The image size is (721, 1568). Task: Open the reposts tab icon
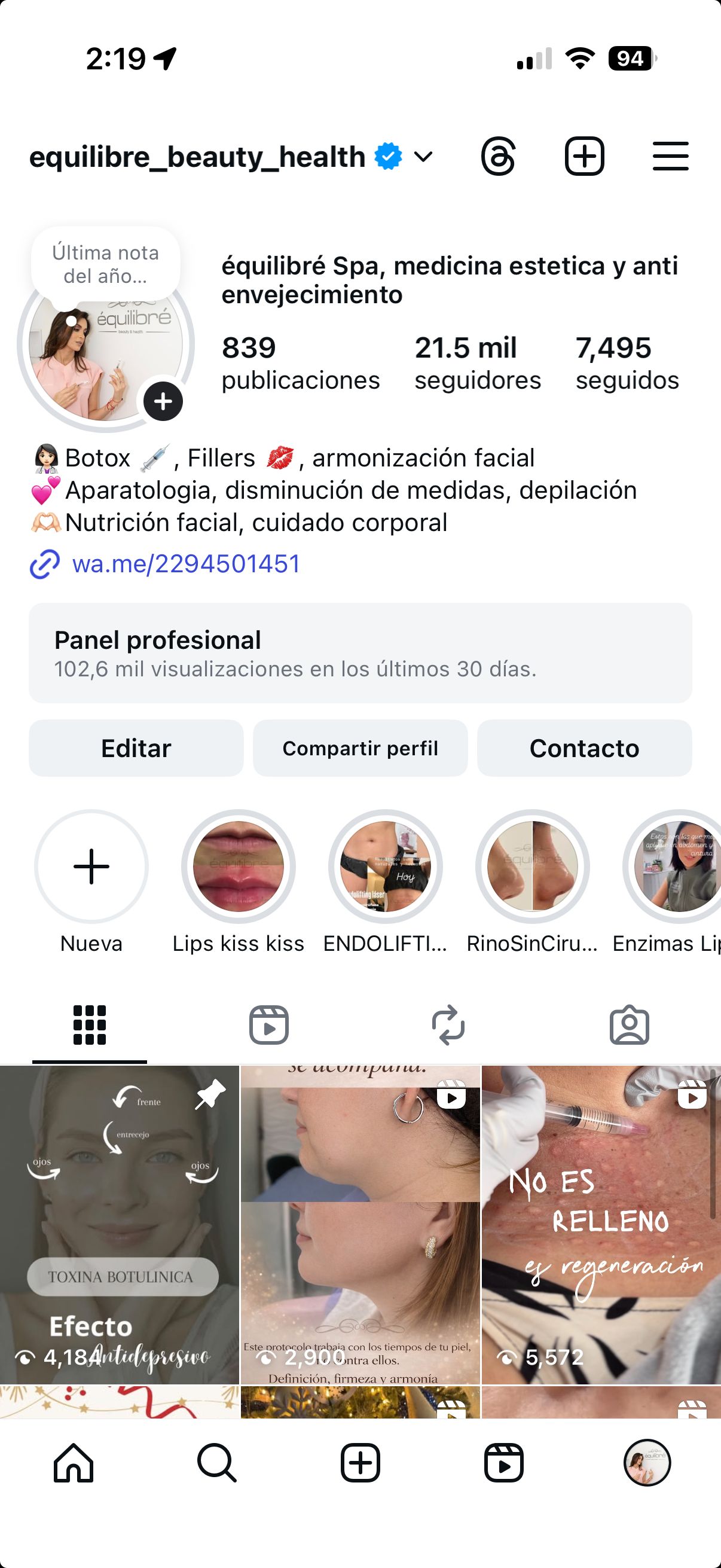pos(450,1026)
